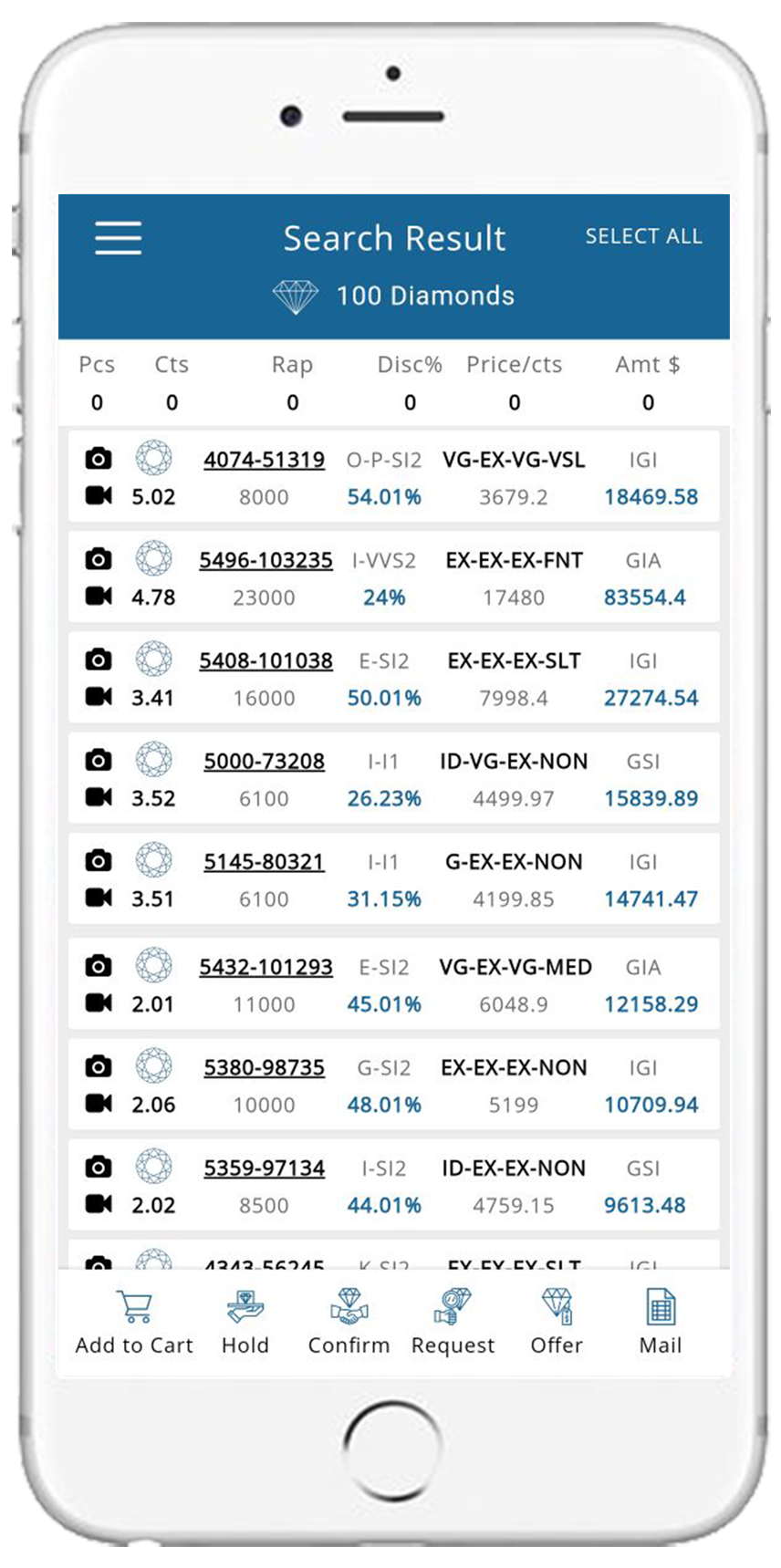This screenshot has width=781, height=1568.
Task: Select the row for diamond 5408-101038
Action: (393, 678)
